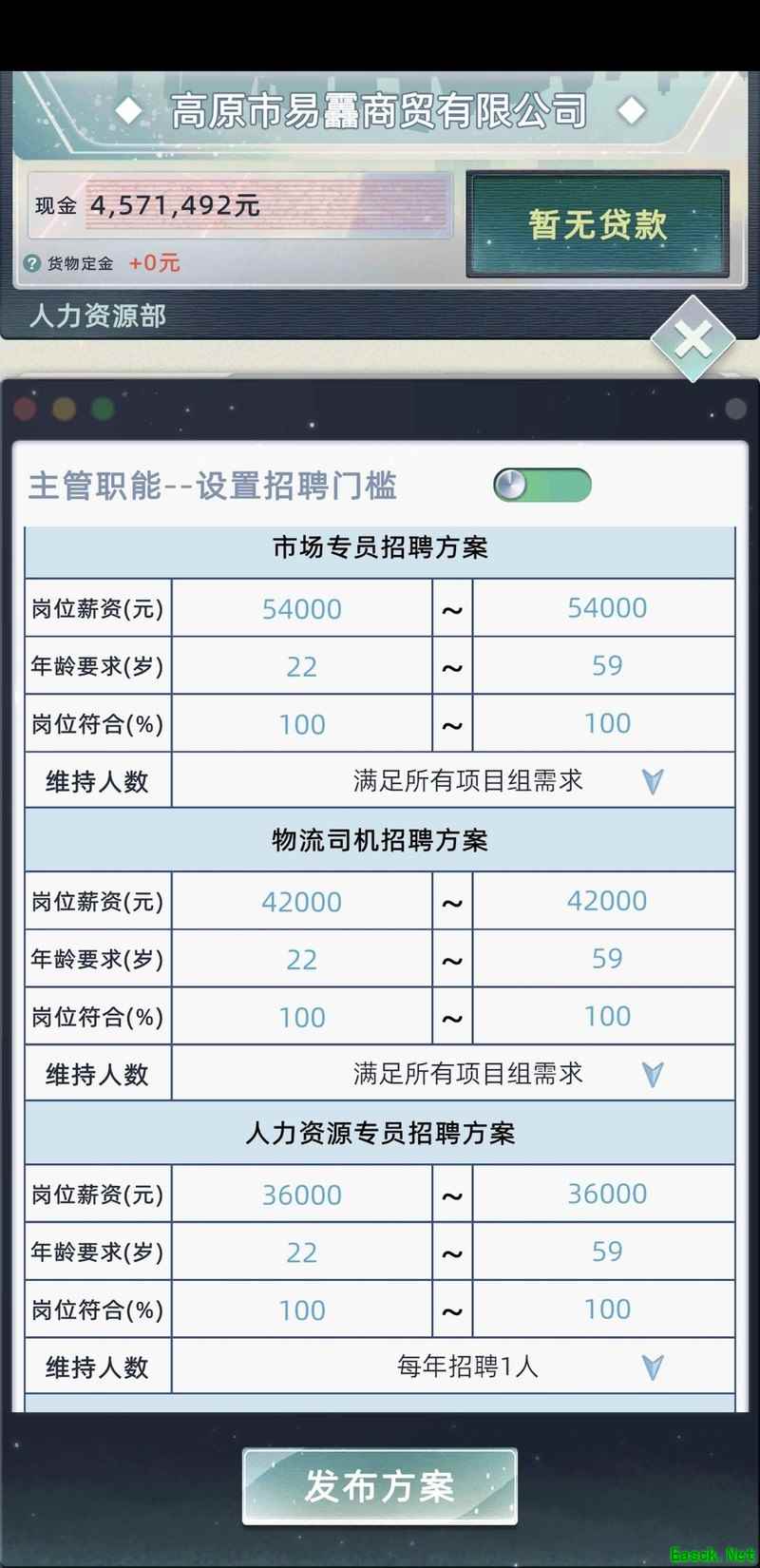The image size is (760, 1568).
Task: Edit the 市场专员 minimum salary field
Action: [302, 609]
